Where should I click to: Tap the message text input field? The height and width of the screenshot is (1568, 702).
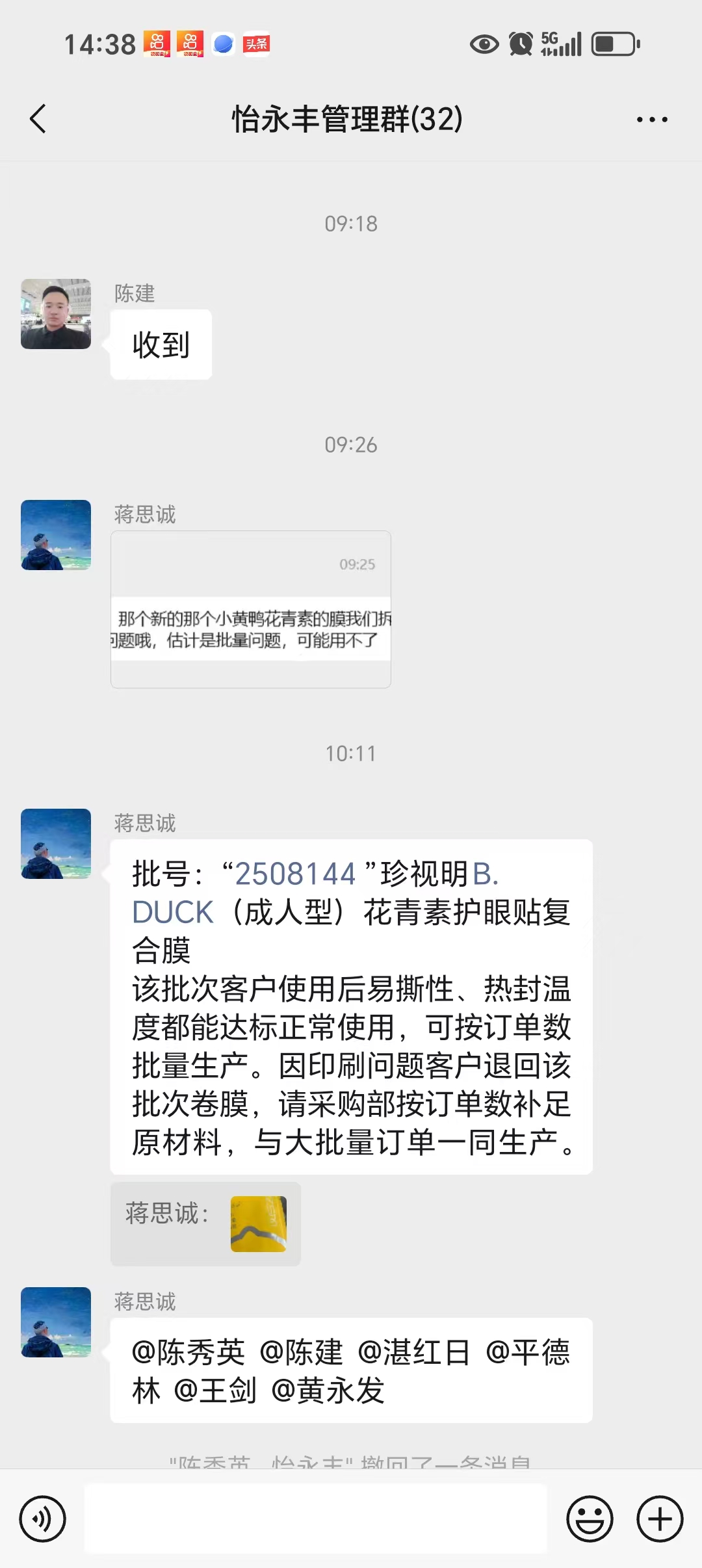[x=316, y=1519]
